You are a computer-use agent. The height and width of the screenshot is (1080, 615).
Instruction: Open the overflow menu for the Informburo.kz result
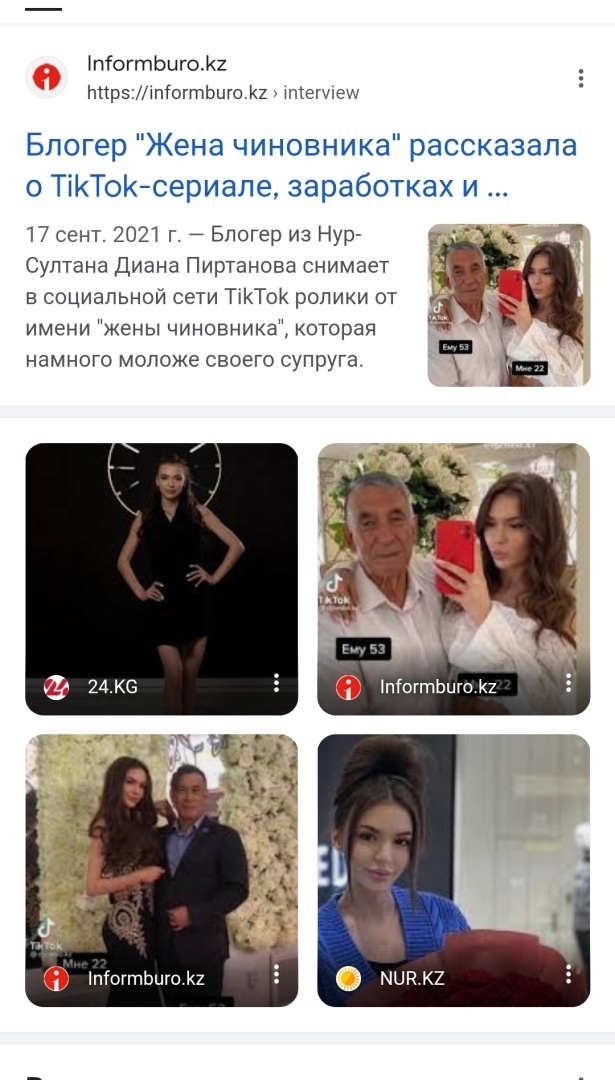[x=580, y=79]
